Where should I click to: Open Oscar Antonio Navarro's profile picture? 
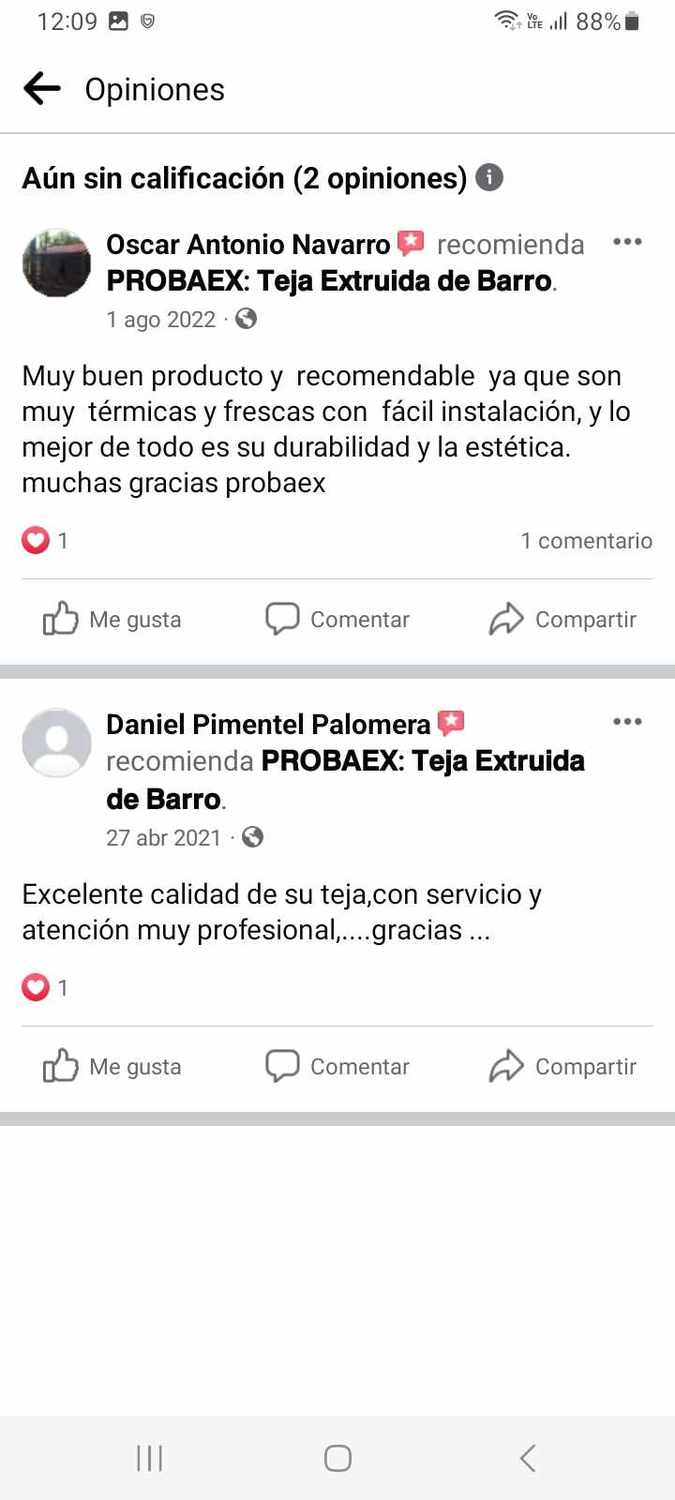click(56, 262)
